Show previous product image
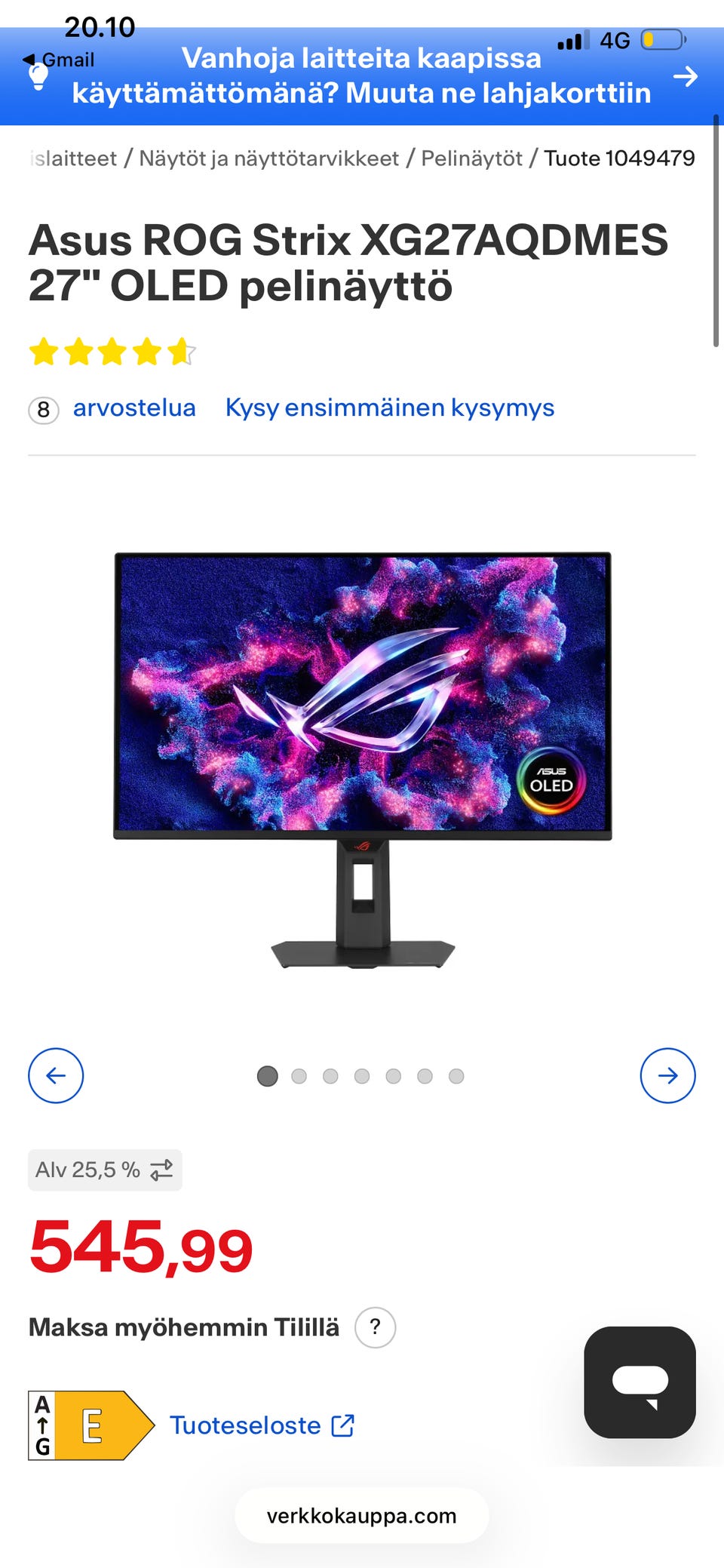This screenshot has height=1568, width=724. pos(56,1075)
